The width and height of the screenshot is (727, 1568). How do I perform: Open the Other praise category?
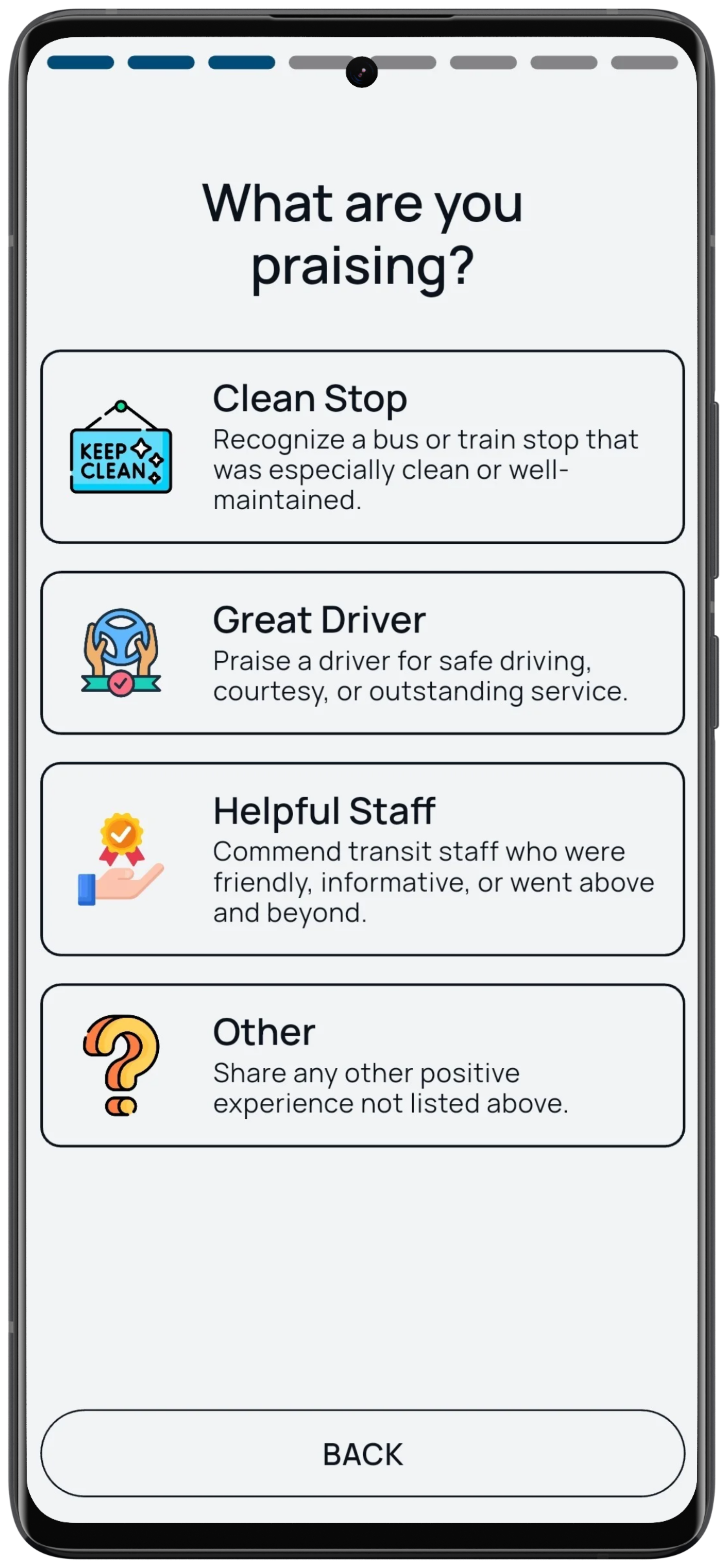tap(363, 1065)
